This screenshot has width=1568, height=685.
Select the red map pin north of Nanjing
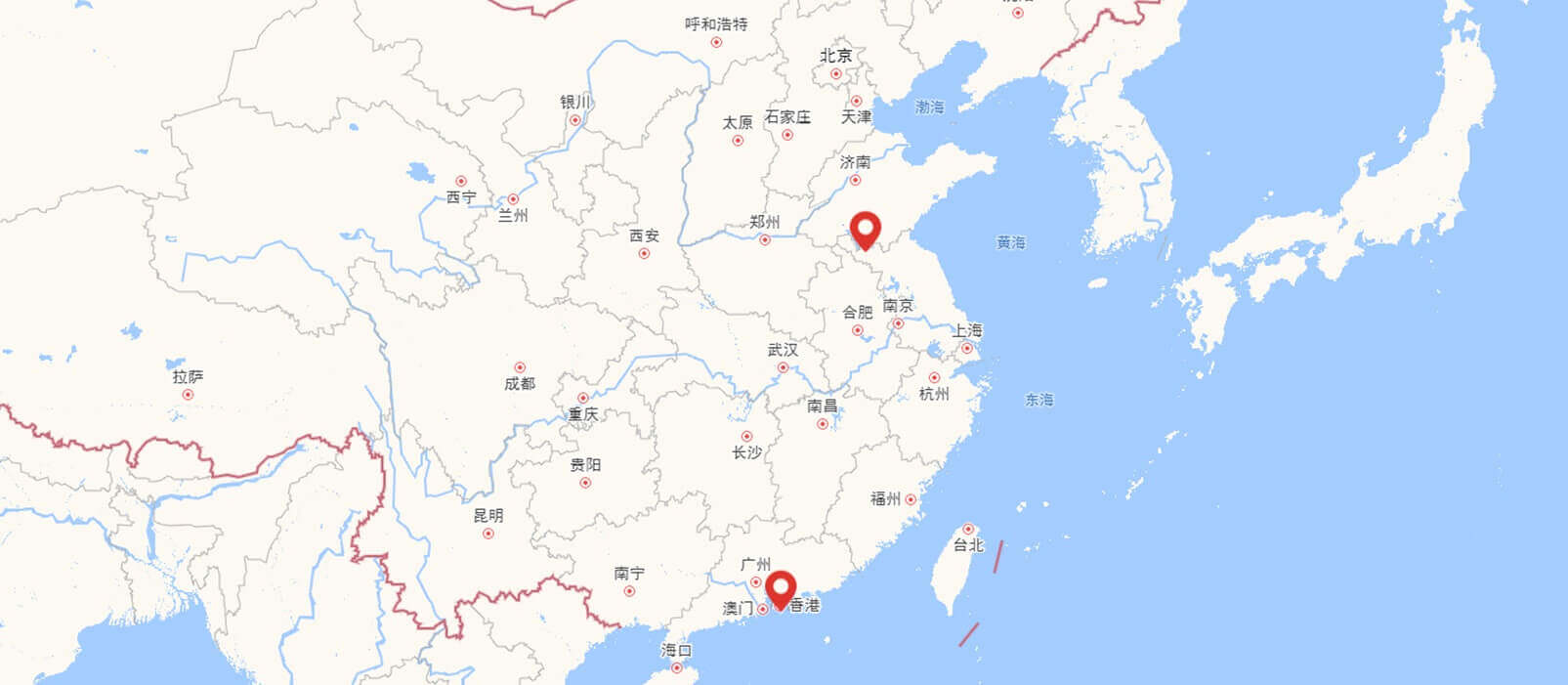pyautogui.click(x=865, y=230)
